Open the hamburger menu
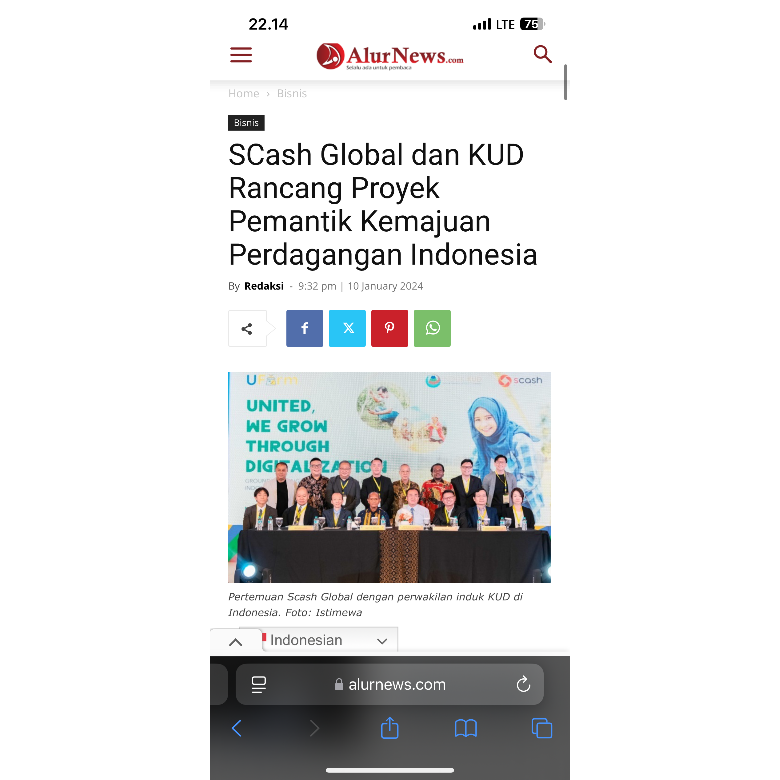Screen dimensions: 780x780 tap(241, 55)
